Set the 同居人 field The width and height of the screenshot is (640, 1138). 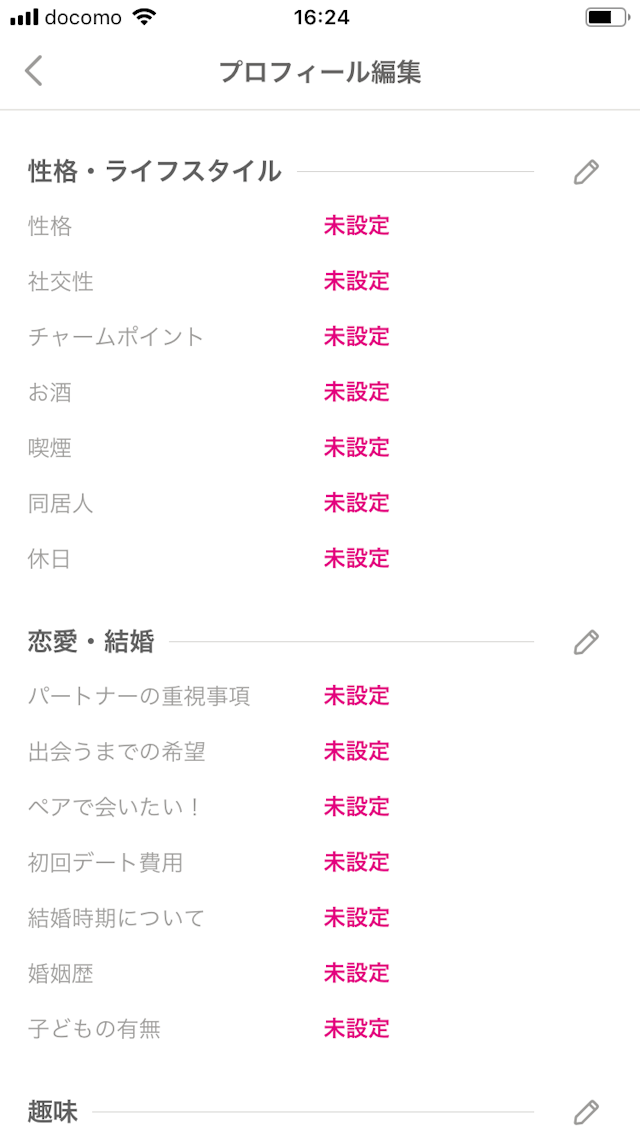tap(356, 503)
